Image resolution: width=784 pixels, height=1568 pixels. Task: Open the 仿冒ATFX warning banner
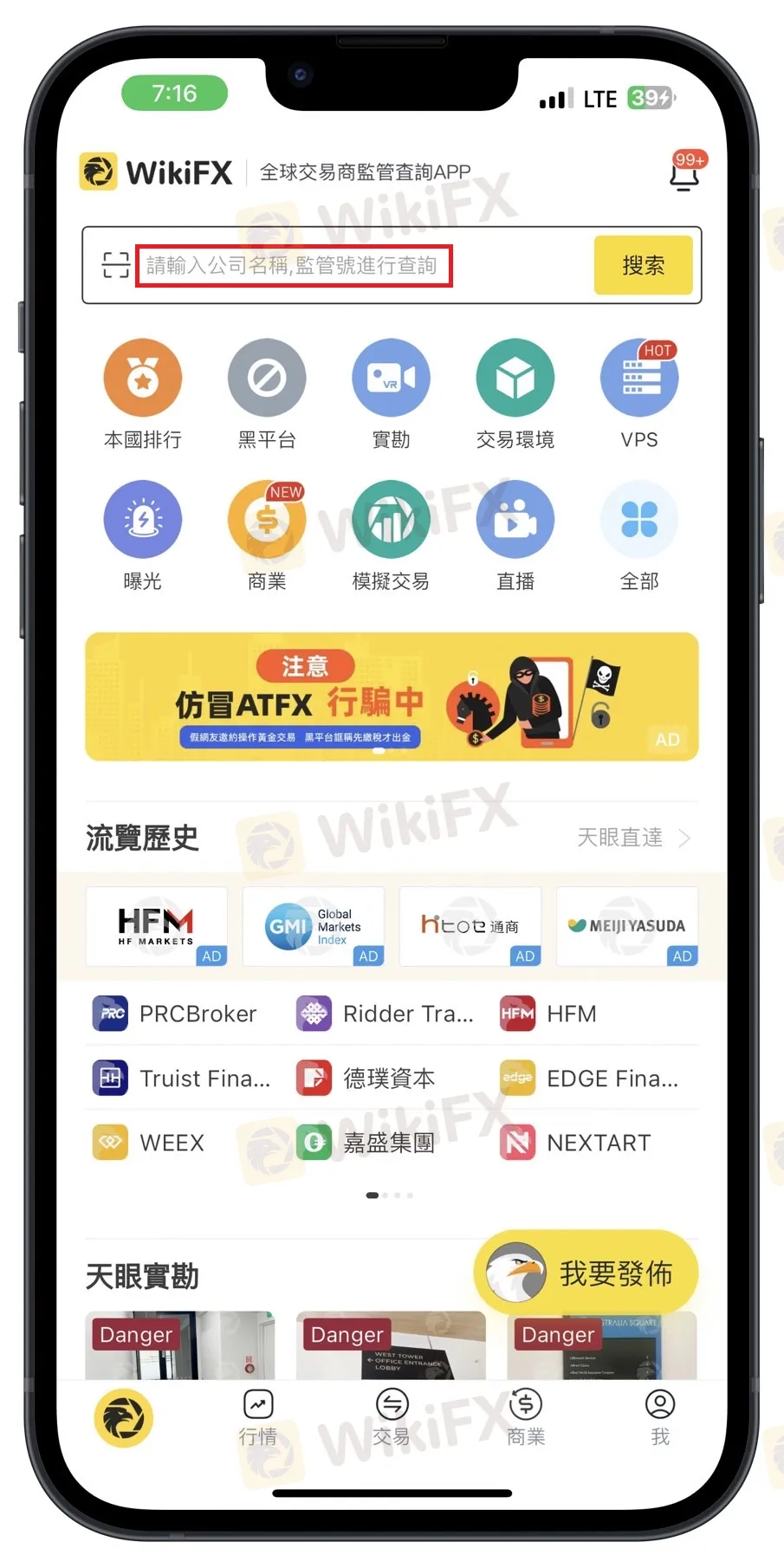pyautogui.click(x=392, y=697)
